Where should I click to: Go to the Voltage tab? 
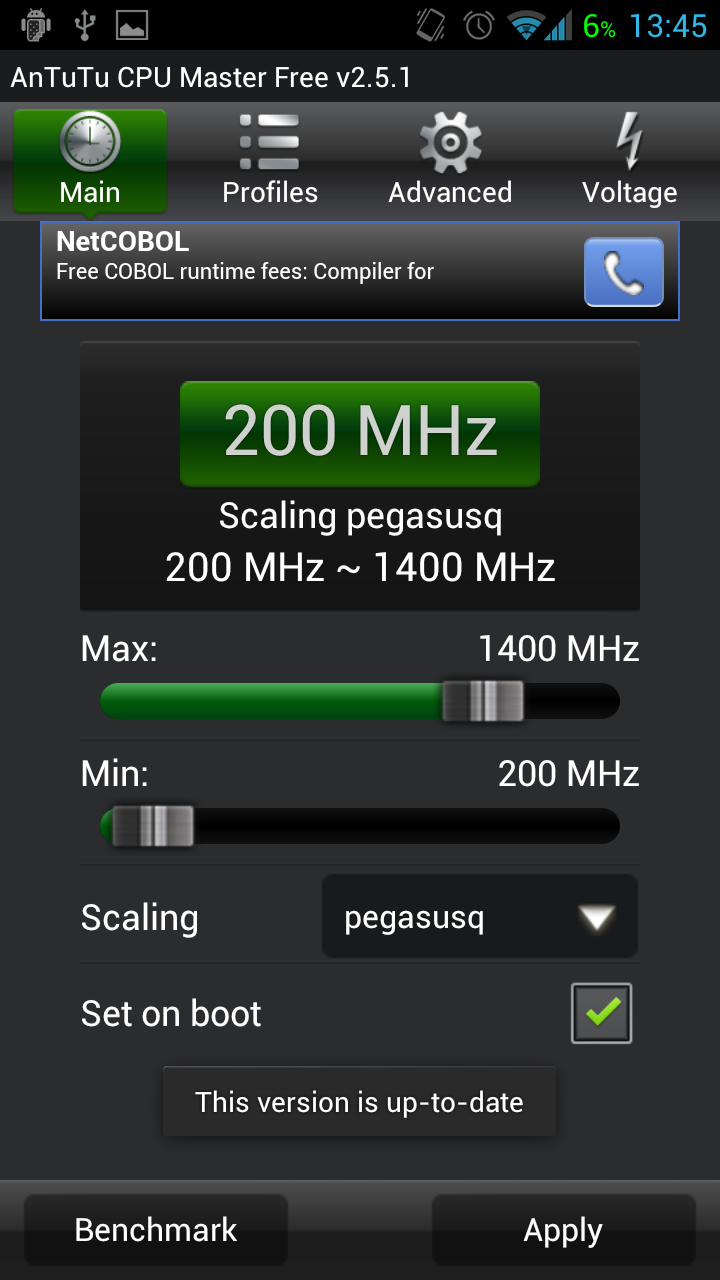pos(629,162)
